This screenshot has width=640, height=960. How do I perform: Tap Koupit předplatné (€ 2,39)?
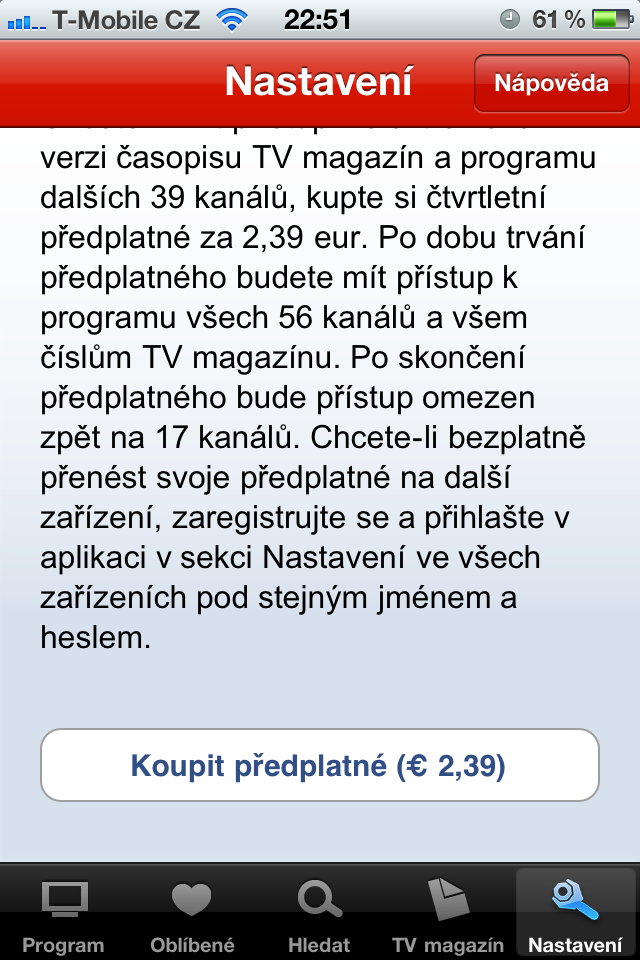pyautogui.click(x=319, y=766)
